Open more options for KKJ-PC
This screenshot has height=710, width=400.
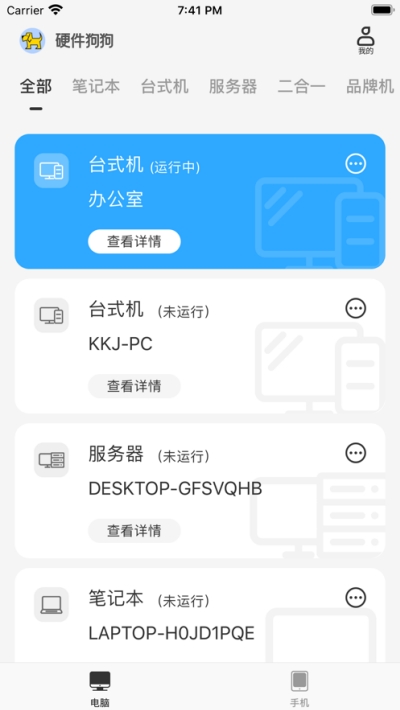356,308
